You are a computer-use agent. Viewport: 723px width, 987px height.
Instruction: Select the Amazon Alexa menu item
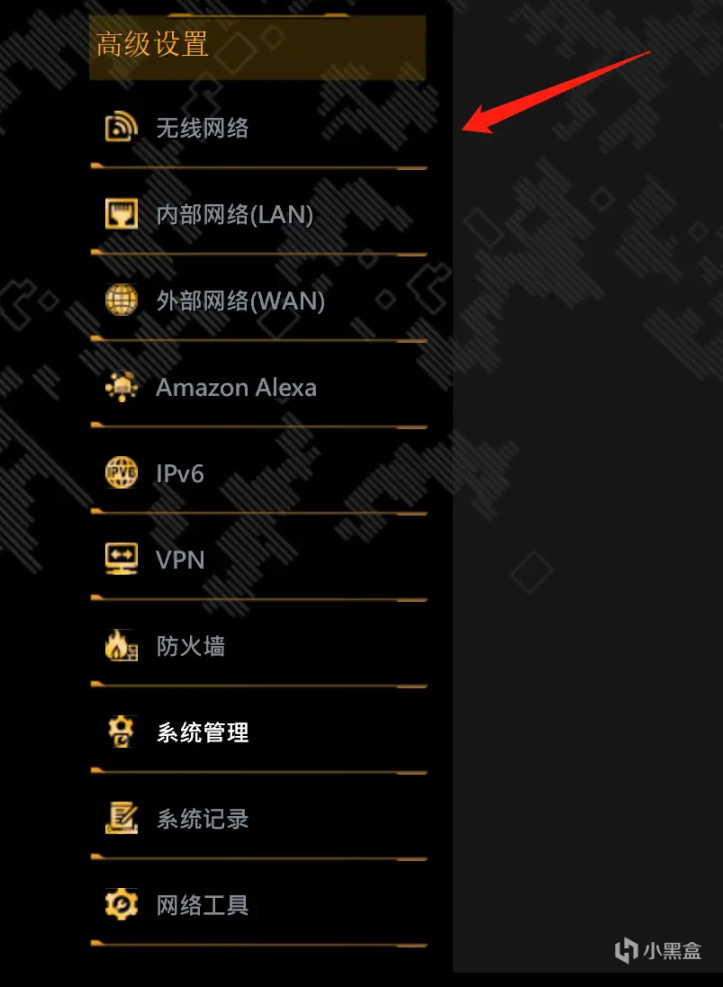click(x=236, y=388)
